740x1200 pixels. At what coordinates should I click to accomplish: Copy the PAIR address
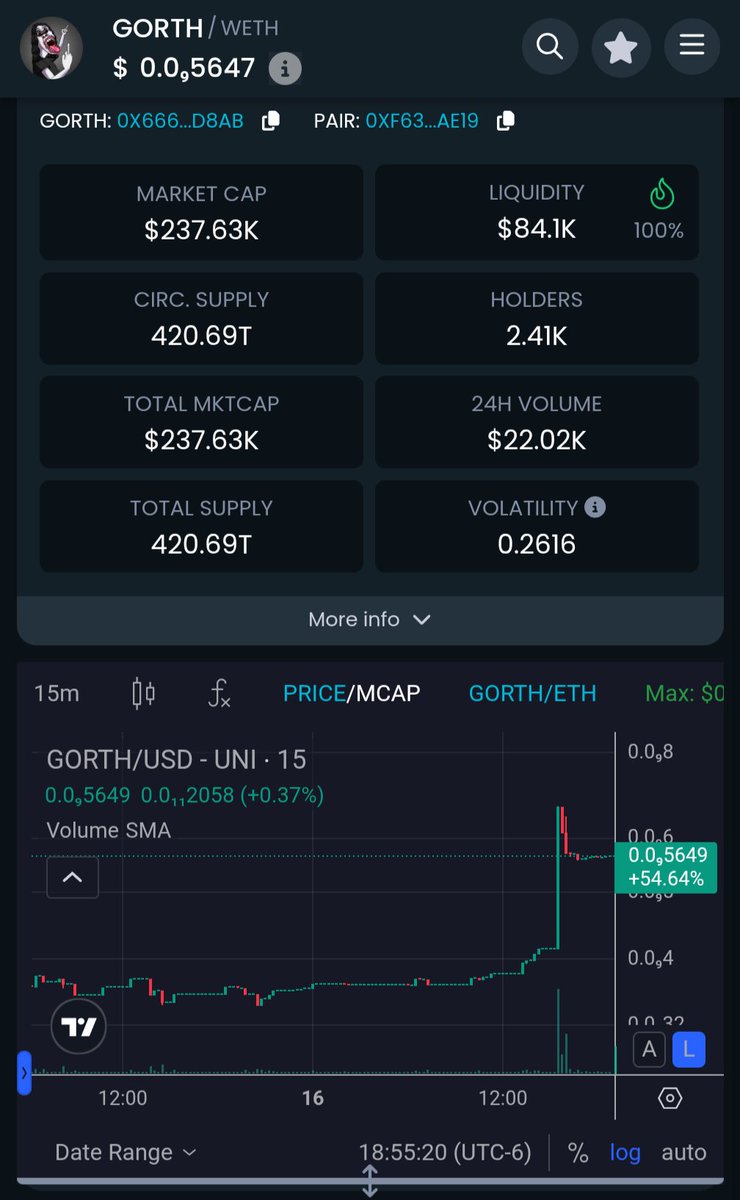[505, 121]
